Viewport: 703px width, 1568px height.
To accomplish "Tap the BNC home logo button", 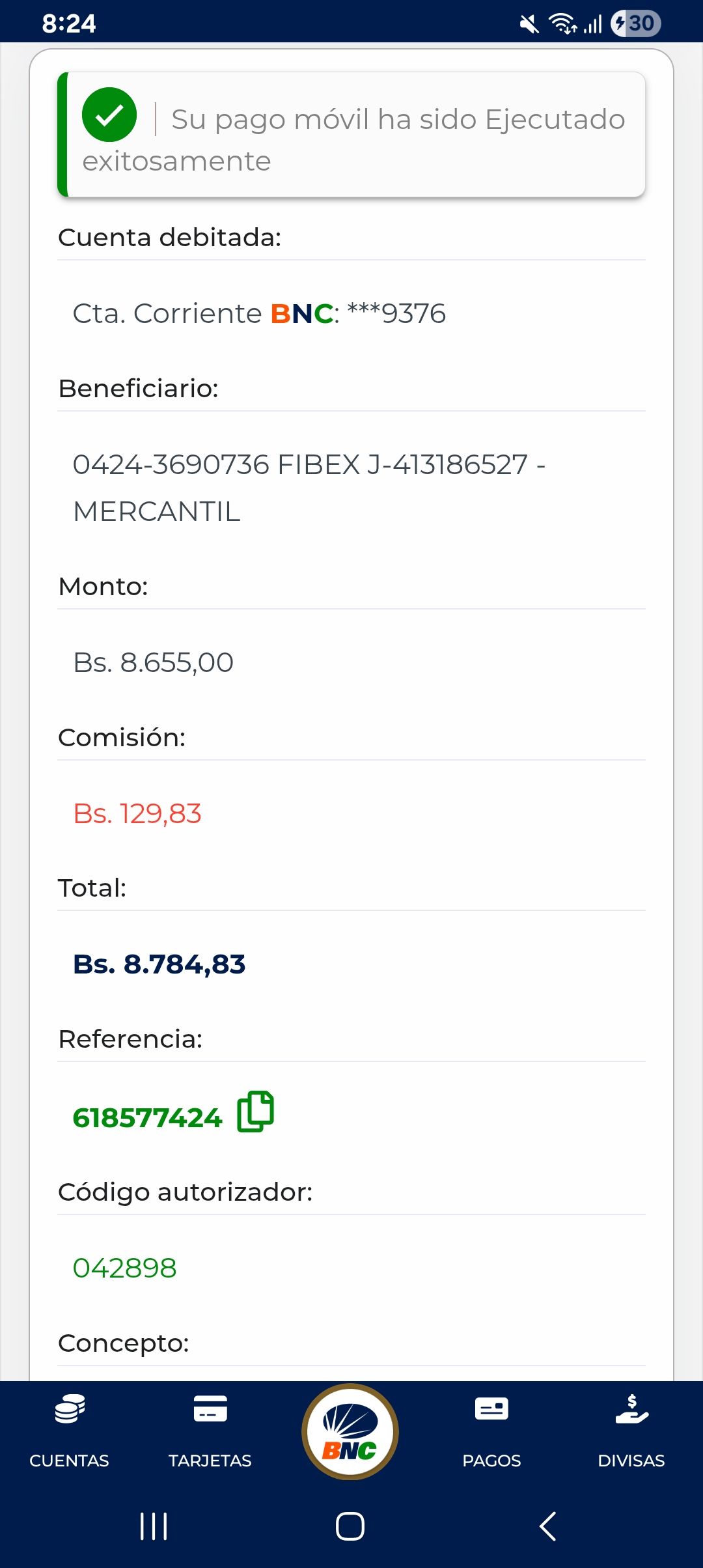I will [x=350, y=1431].
